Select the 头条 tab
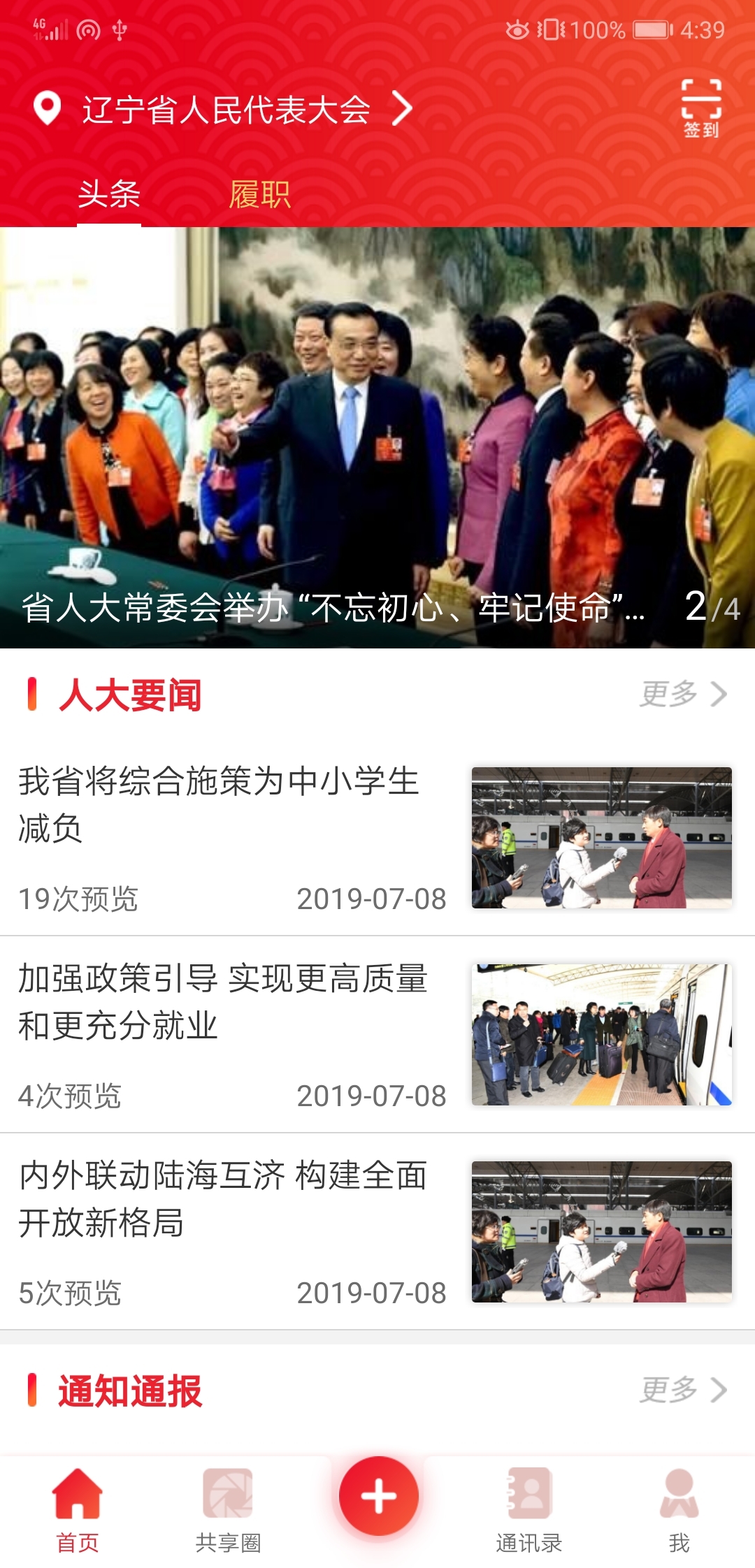The height and width of the screenshot is (1568, 755). pos(109,194)
